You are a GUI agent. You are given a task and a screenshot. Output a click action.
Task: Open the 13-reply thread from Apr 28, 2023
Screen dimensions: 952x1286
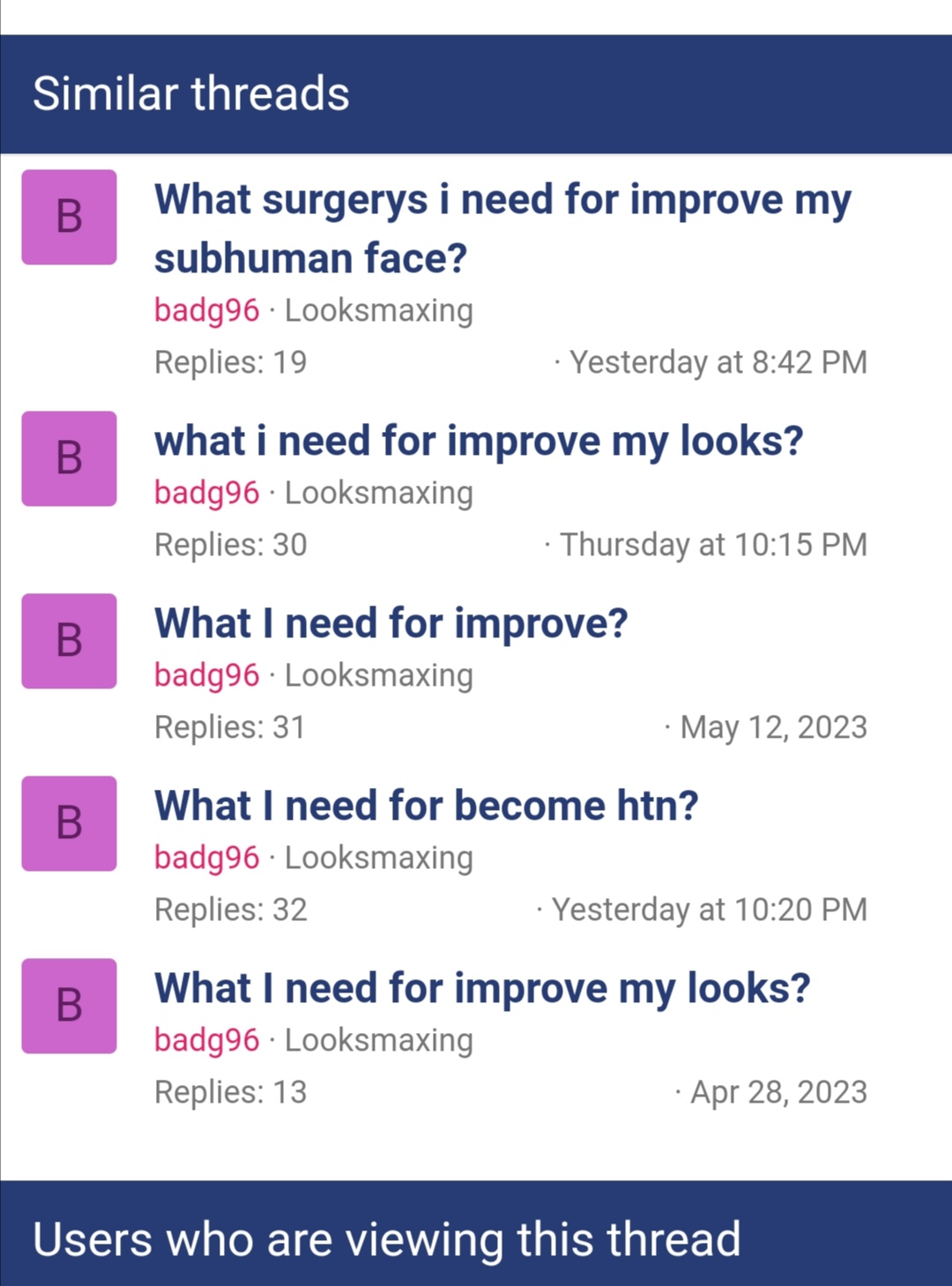click(x=481, y=988)
